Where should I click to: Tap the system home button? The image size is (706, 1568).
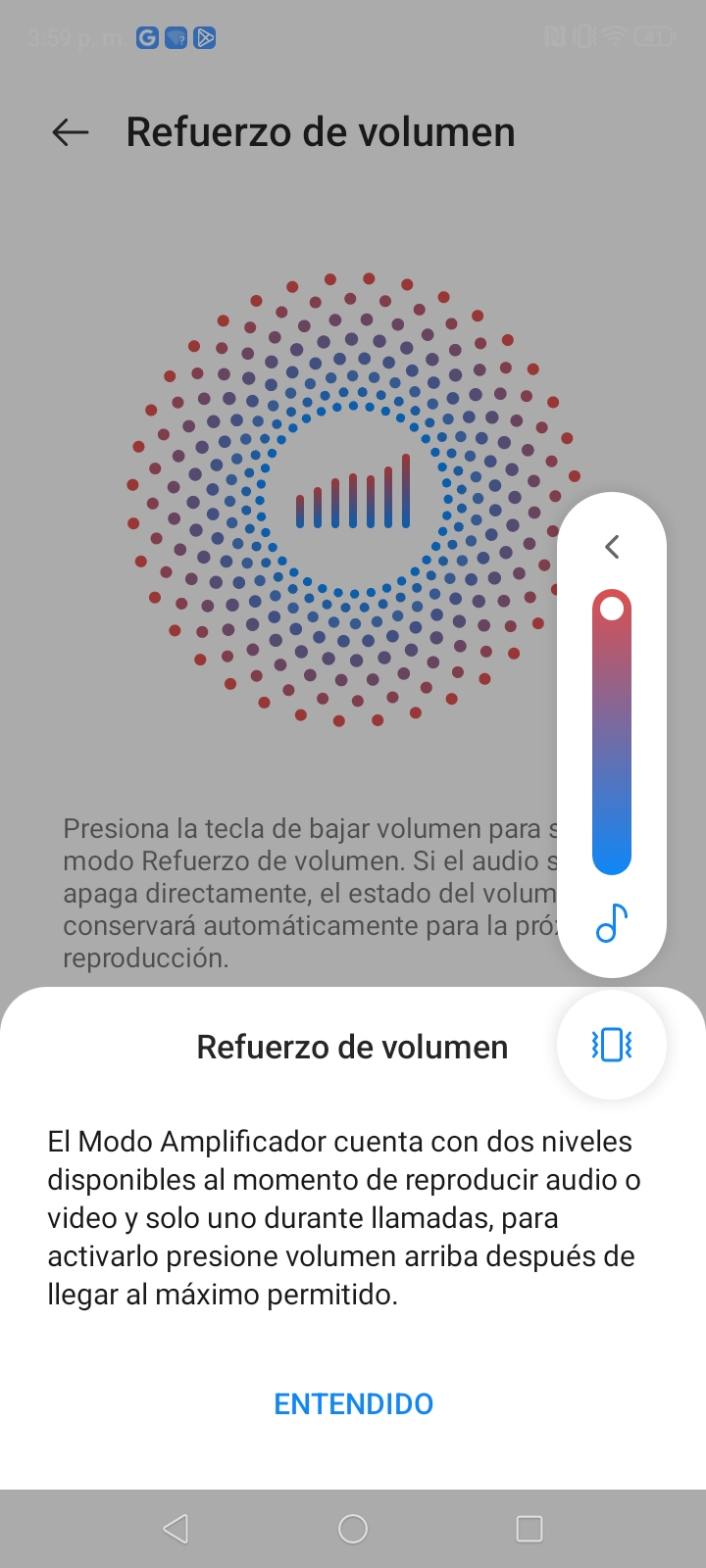pos(353,1529)
